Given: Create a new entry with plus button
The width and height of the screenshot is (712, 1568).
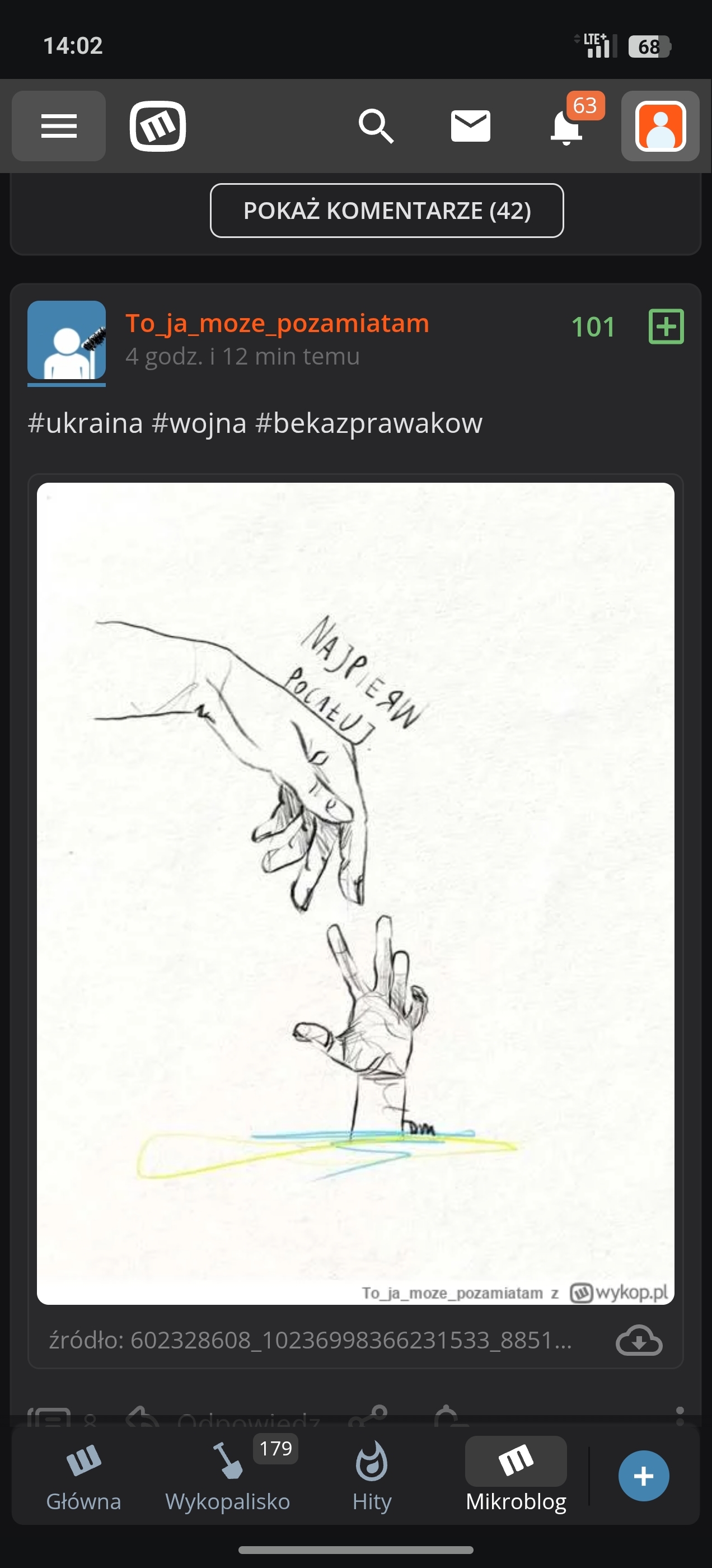Looking at the screenshot, I should [643, 1476].
